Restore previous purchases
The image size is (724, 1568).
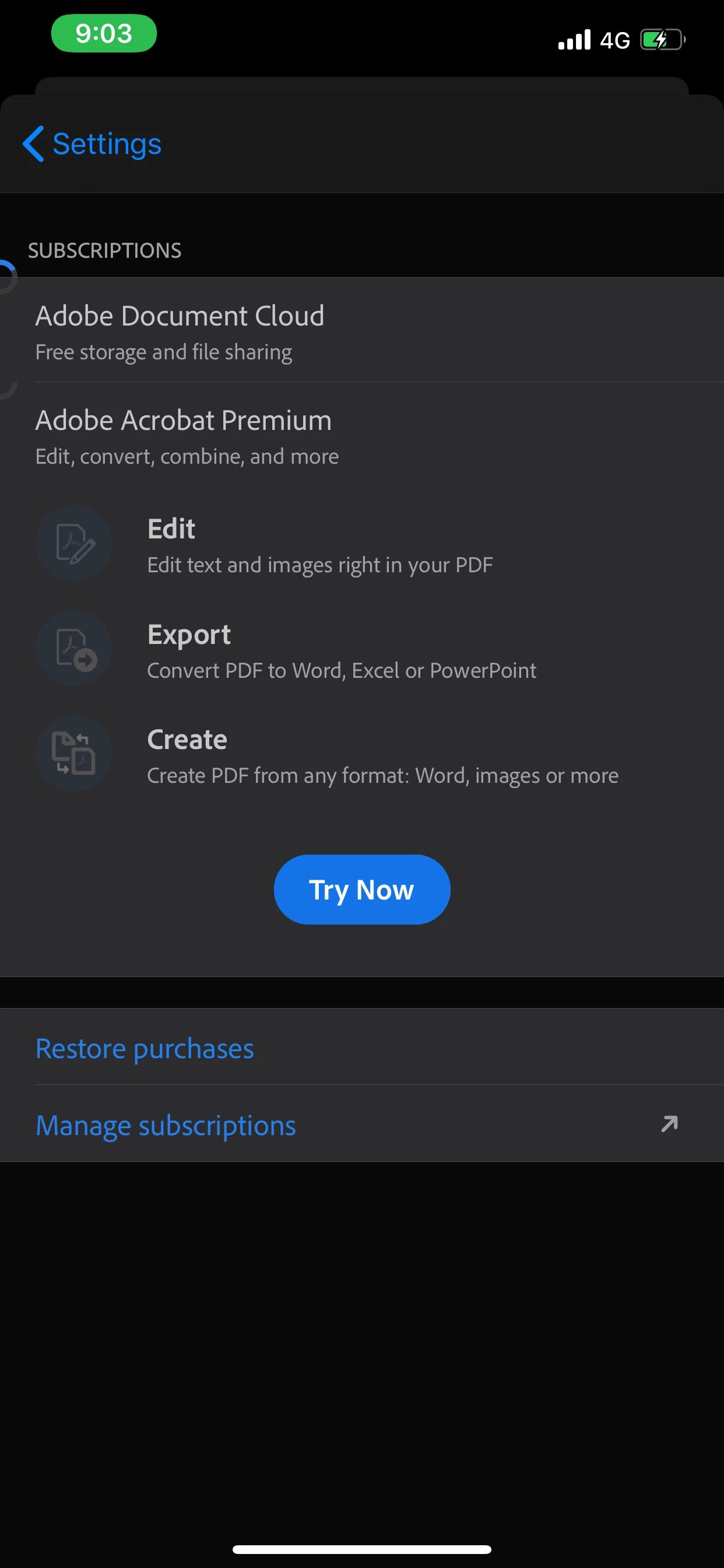click(x=145, y=1048)
